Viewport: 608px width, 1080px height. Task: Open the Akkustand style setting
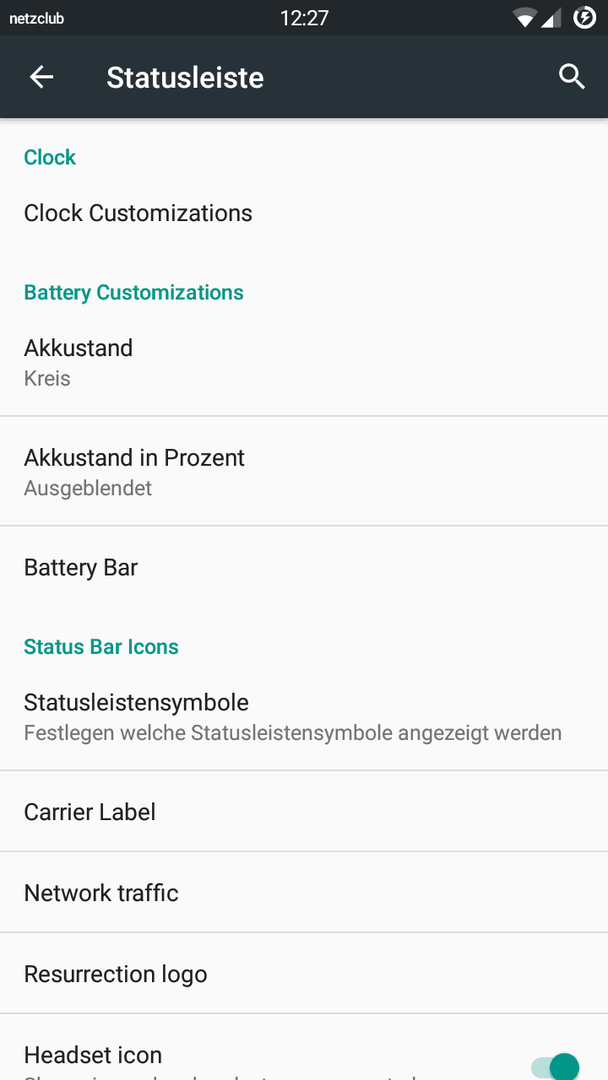coord(304,362)
